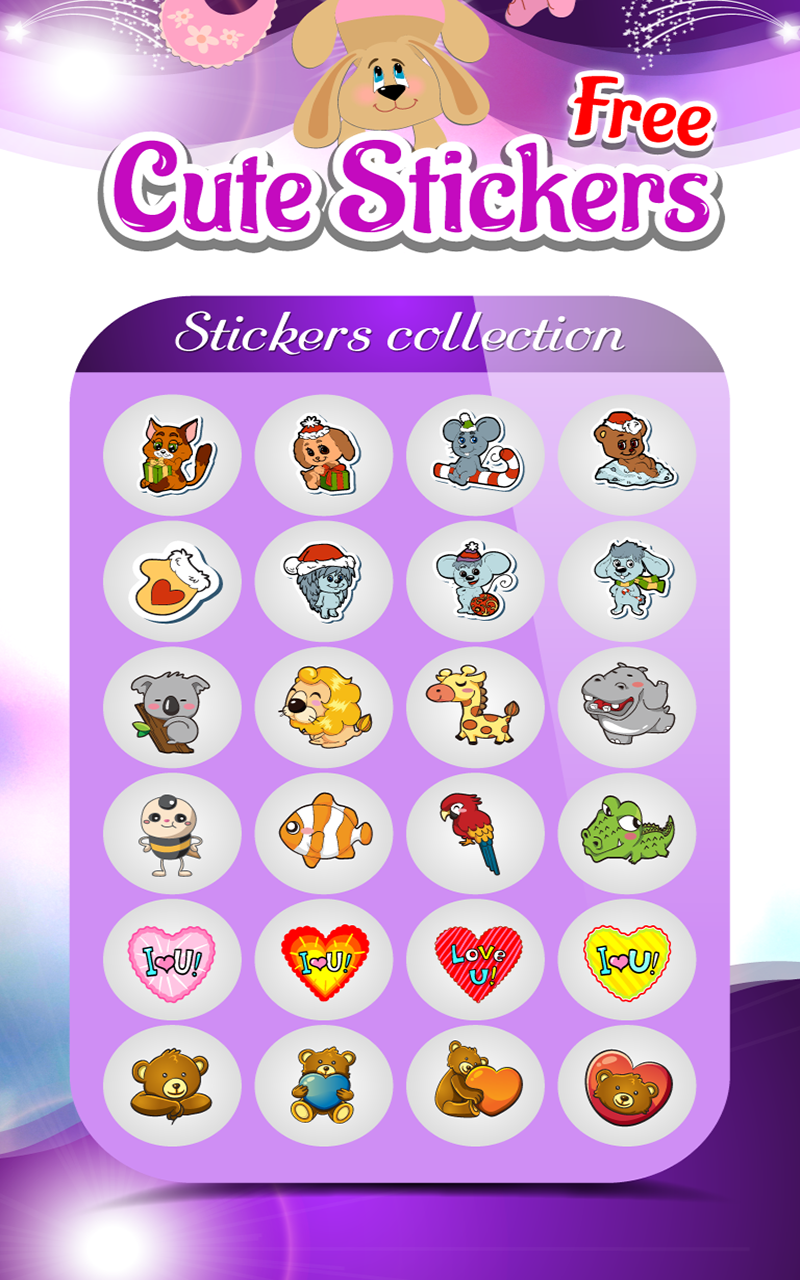Select the hippo sticker
The width and height of the screenshot is (800, 1280).
click(x=625, y=708)
